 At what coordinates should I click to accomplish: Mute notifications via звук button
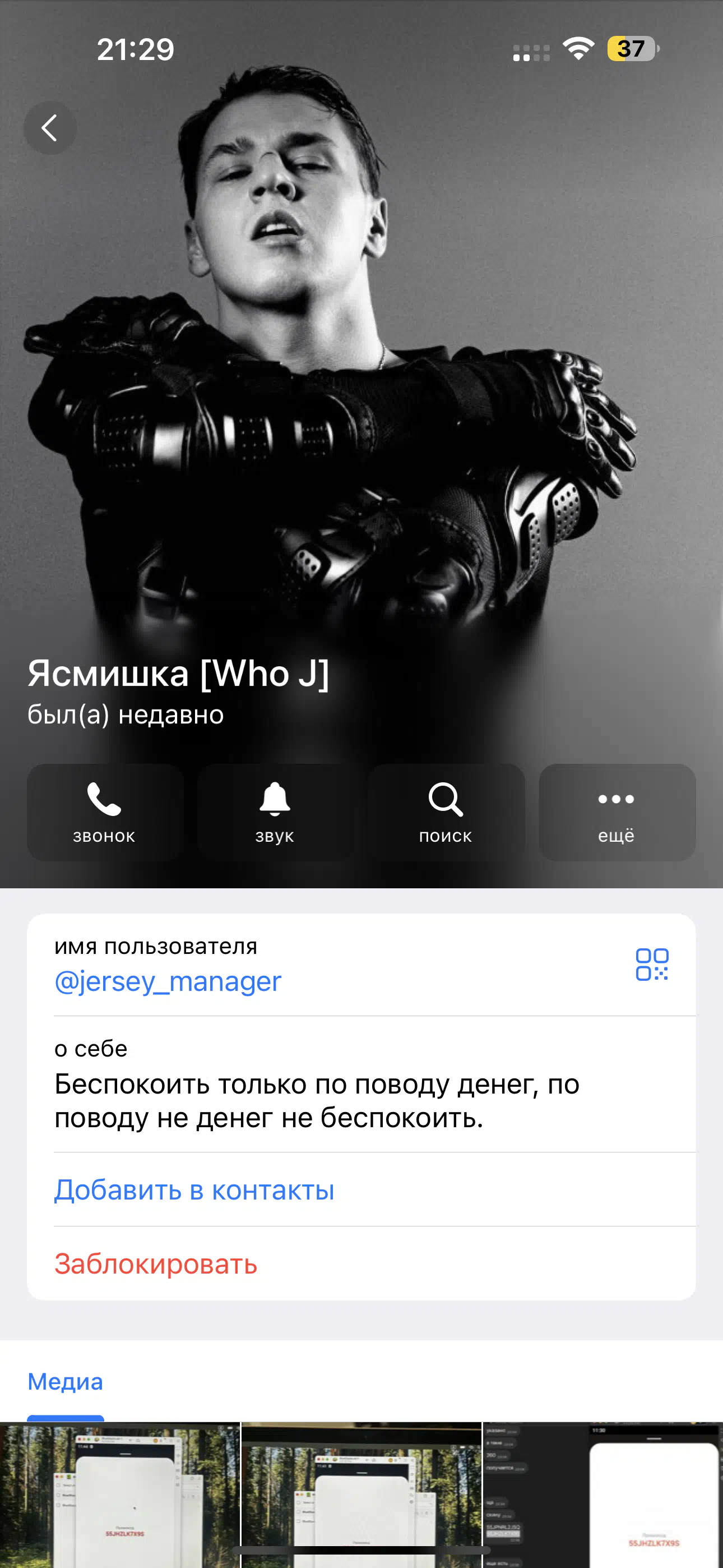[275, 812]
